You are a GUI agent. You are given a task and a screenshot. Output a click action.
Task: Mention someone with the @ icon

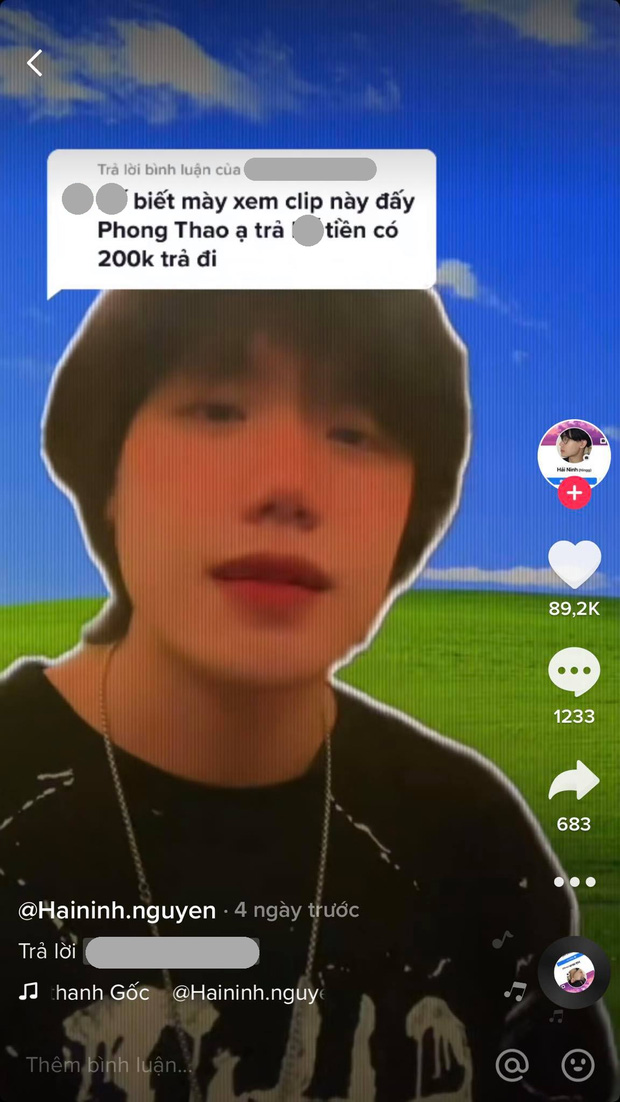coord(512,1065)
